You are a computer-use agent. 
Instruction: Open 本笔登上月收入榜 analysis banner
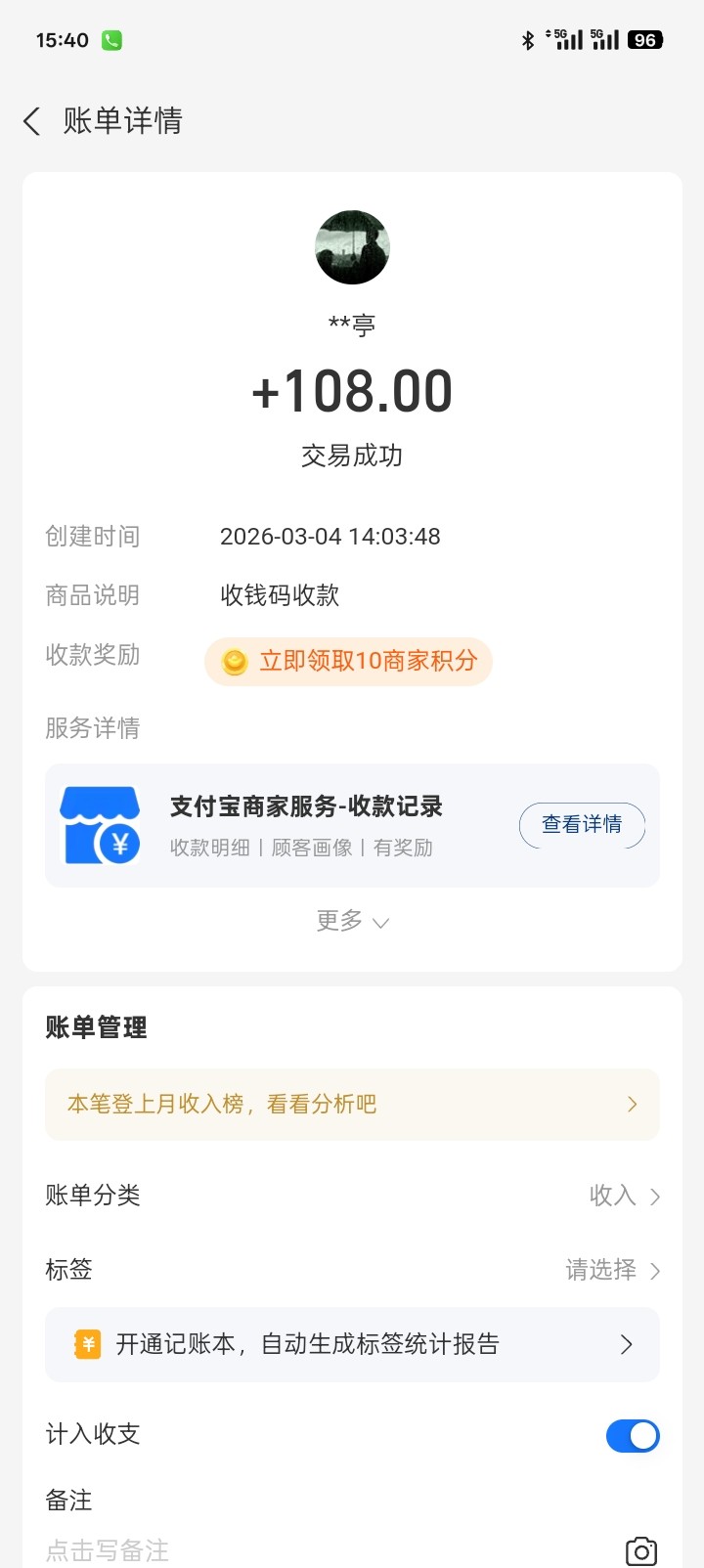[352, 1105]
